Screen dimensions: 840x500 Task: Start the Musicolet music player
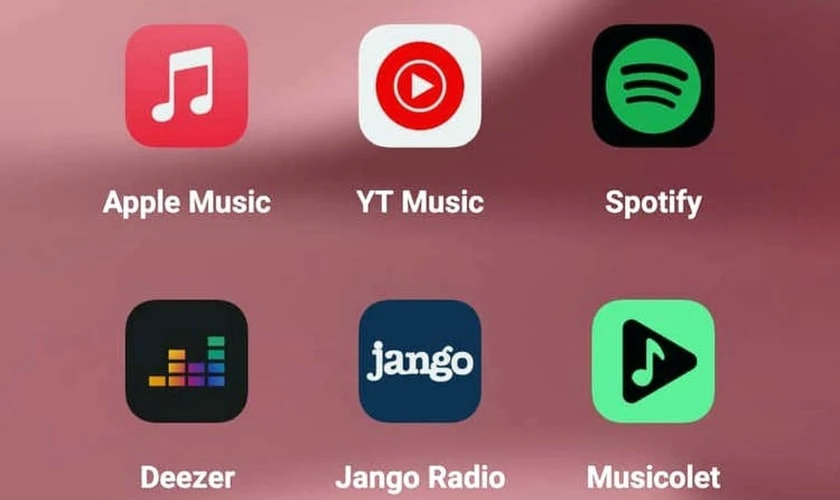pyautogui.click(x=653, y=360)
